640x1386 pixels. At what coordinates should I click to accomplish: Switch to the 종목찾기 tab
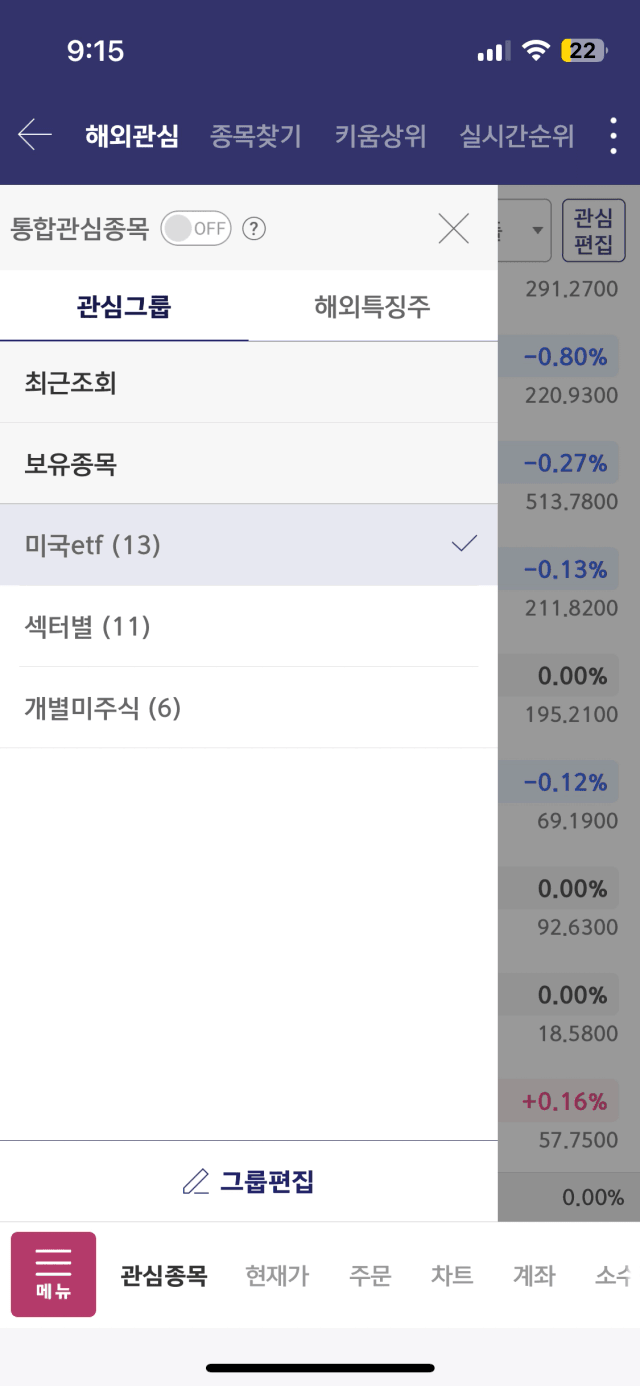pyautogui.click(x=256, y=136)
